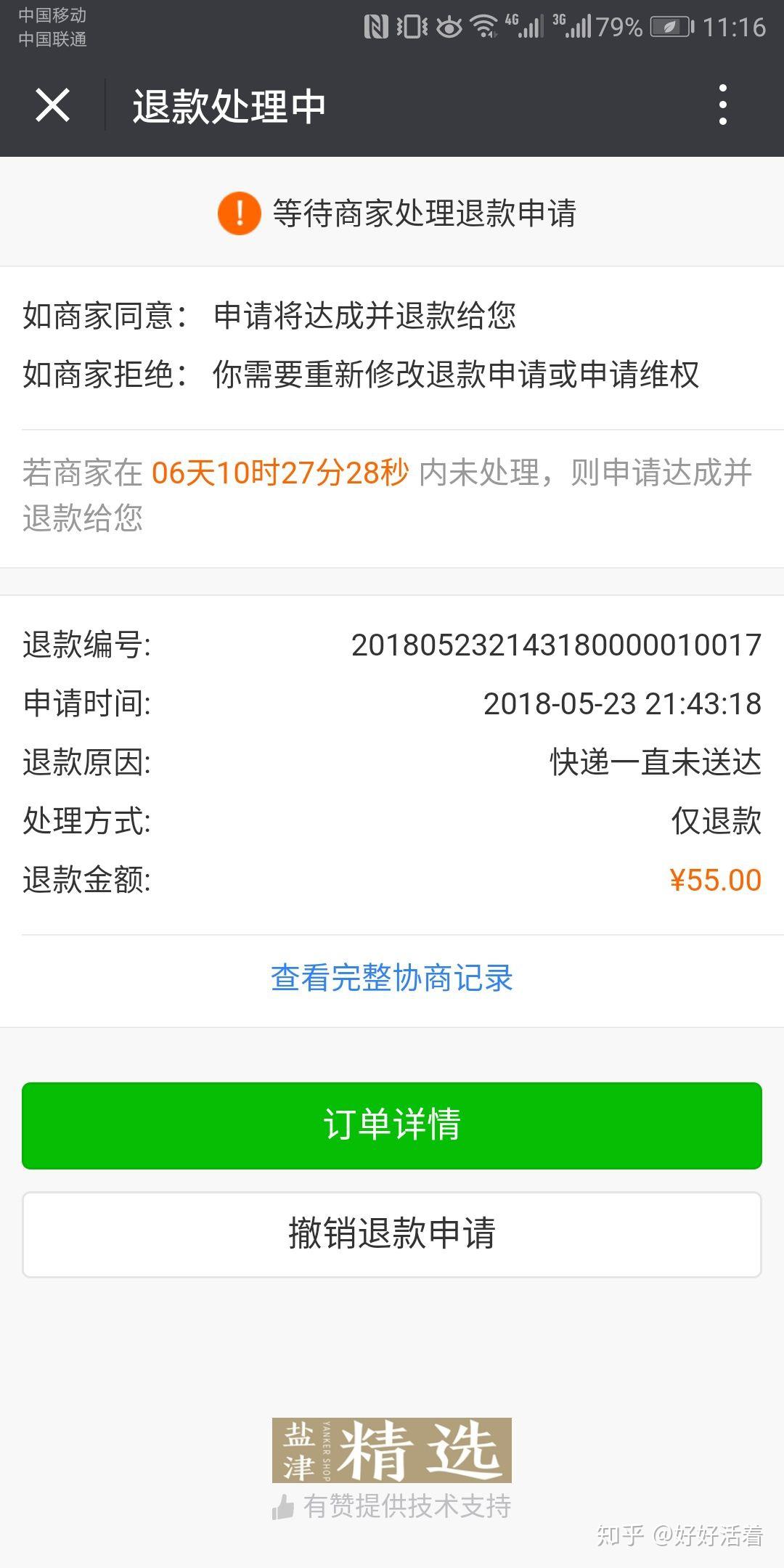Tap the refund number 201805232143180000010017
The height and width of the screenshot is (1568, 784).
[x=556, y=644]
